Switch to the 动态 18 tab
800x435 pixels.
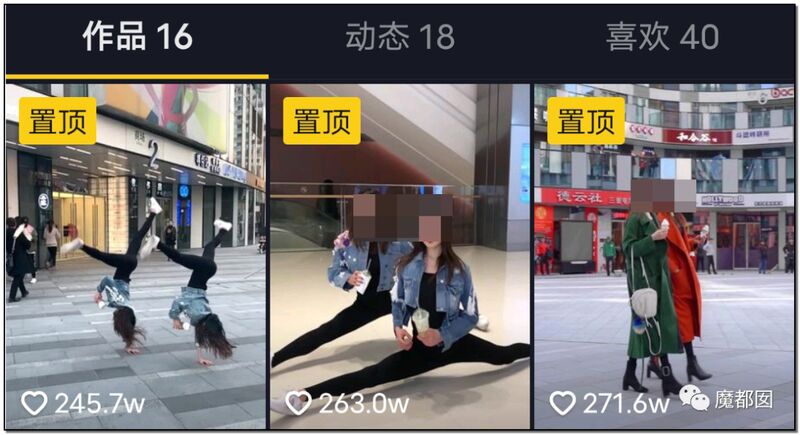[400, 37]
